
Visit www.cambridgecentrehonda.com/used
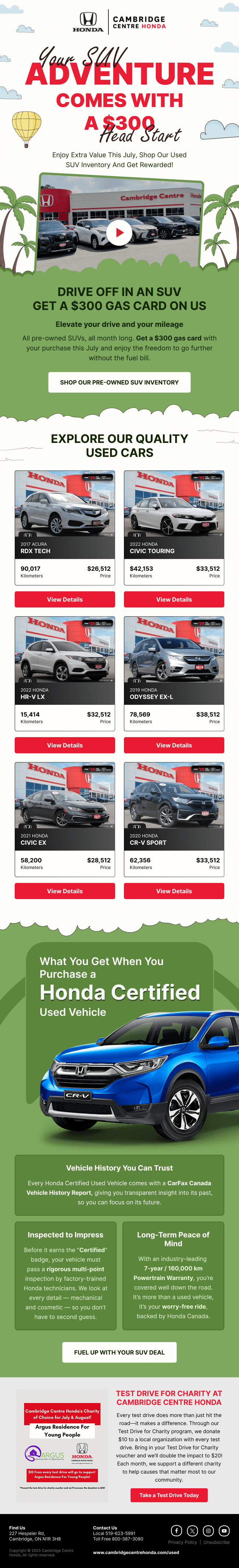point(136,1552)
